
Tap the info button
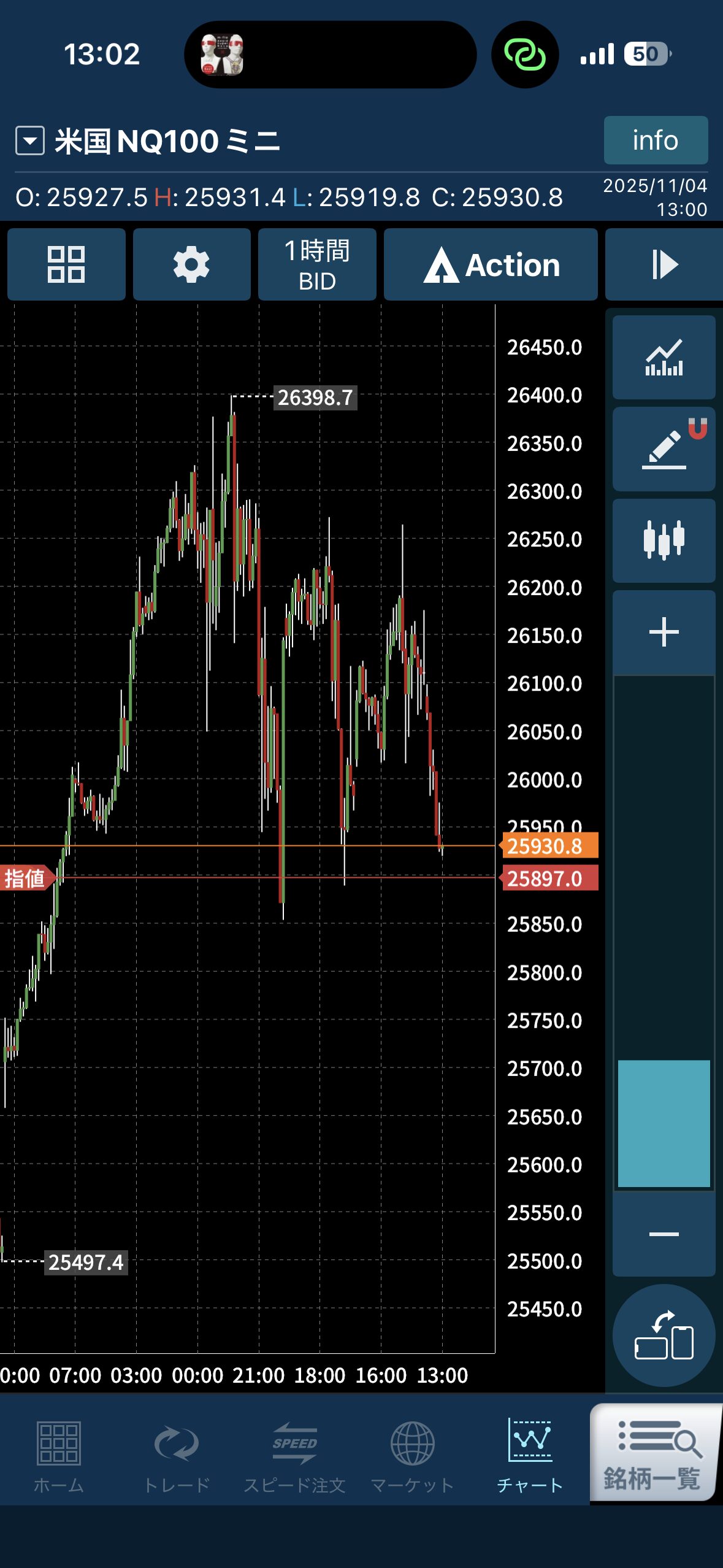coord(655,140)
